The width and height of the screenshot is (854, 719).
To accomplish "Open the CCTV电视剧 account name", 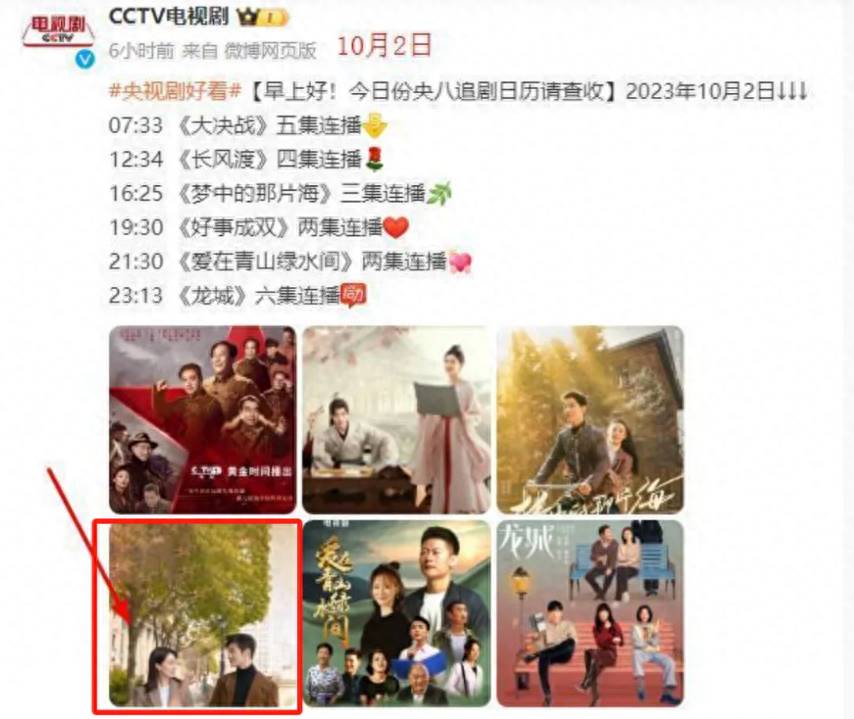I will pos(168,17).
